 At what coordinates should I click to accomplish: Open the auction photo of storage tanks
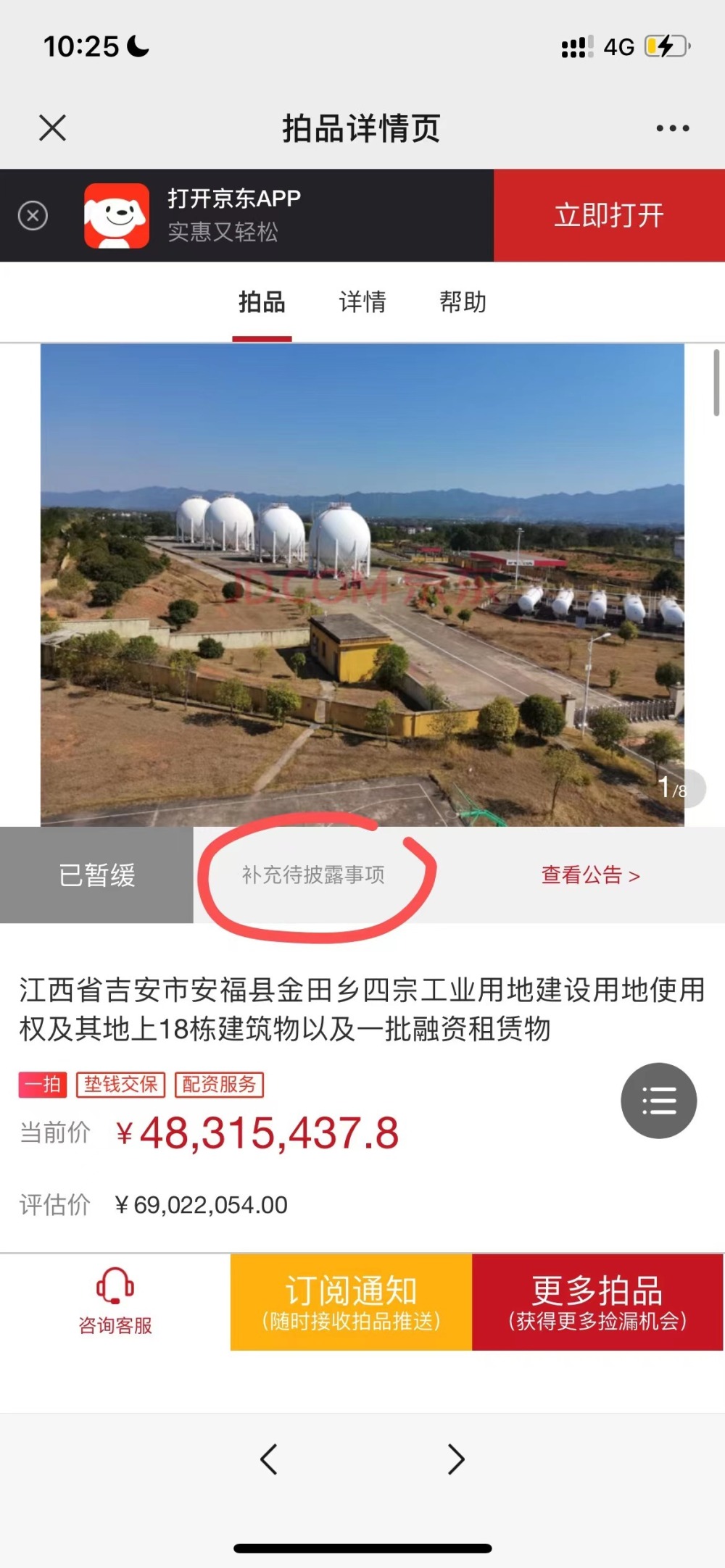tap(362, 585)
